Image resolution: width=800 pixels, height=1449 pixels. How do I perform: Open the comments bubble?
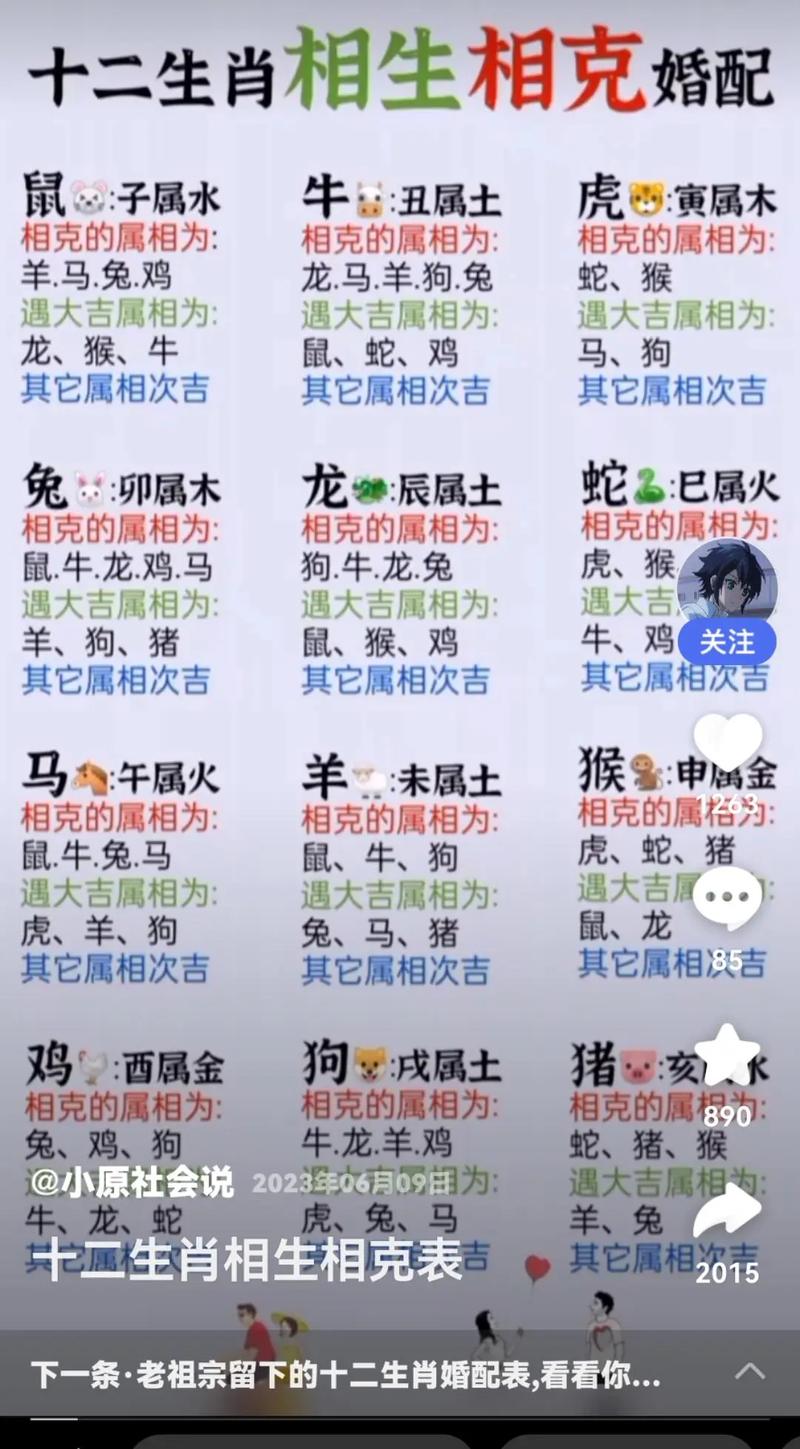(727, 898)
